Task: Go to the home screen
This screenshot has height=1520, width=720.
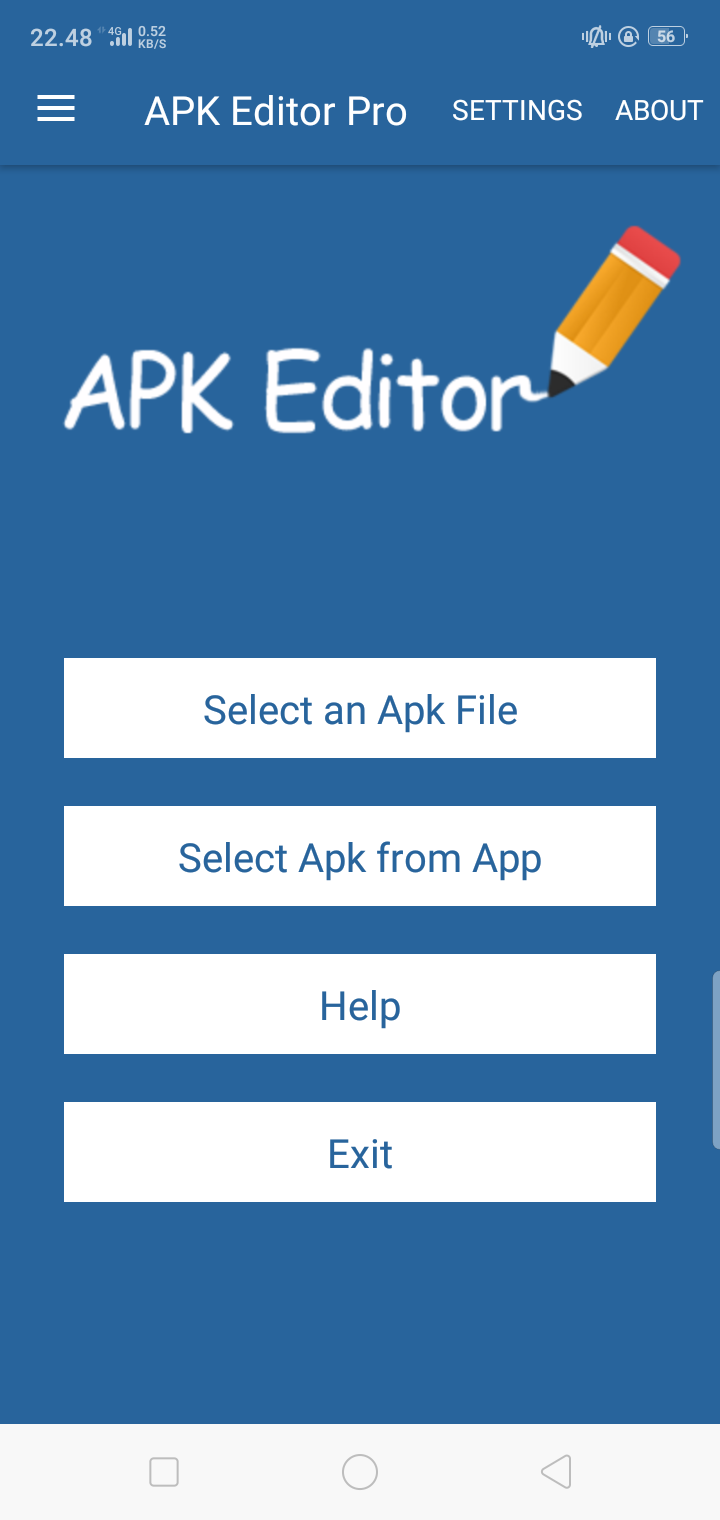Action: pyautogui.click(x=360, y=1472)
